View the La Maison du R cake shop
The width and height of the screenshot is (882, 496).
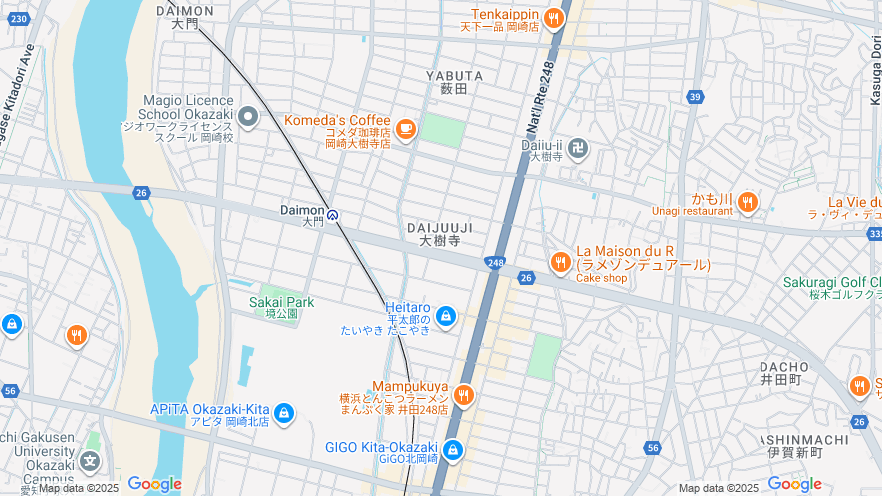click(560, 262)
